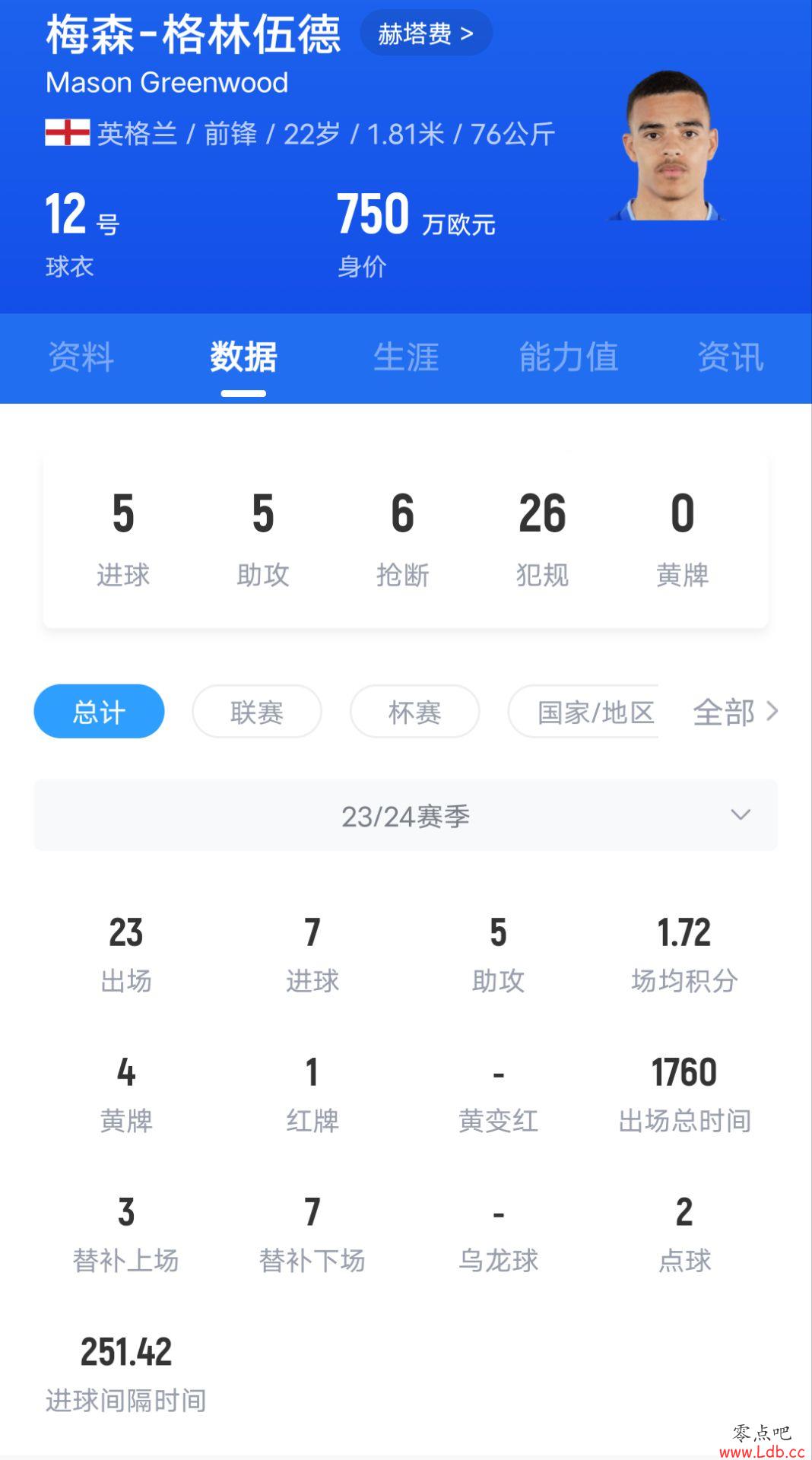Filter stats by 杯赛

(414, 712)
